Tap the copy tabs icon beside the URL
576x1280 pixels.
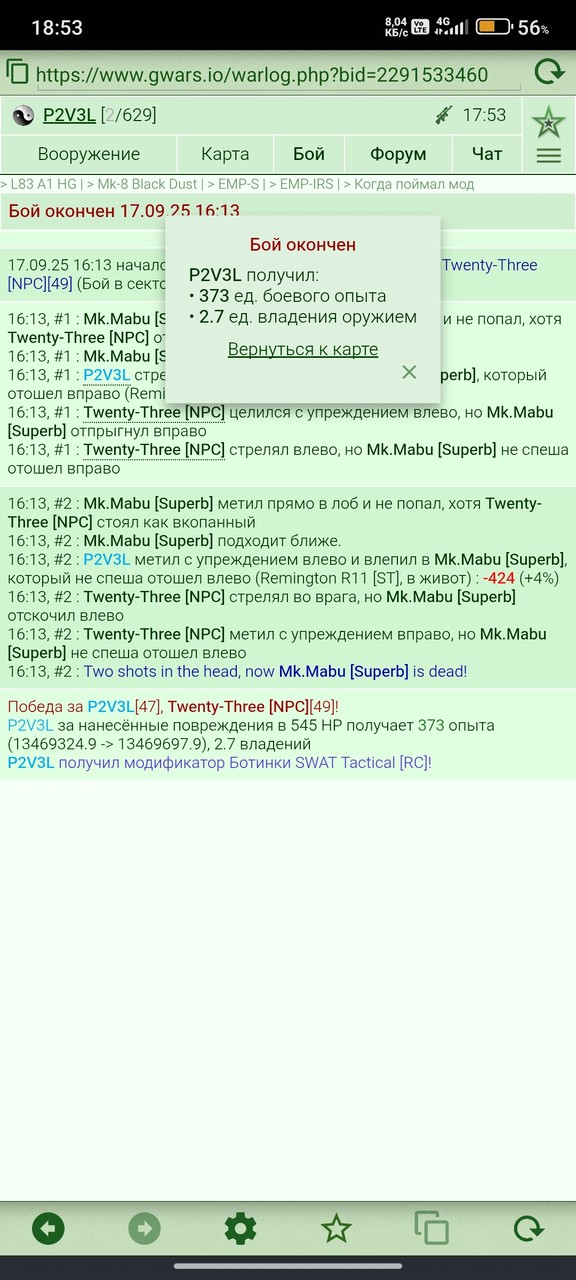[x=17, y=71]
